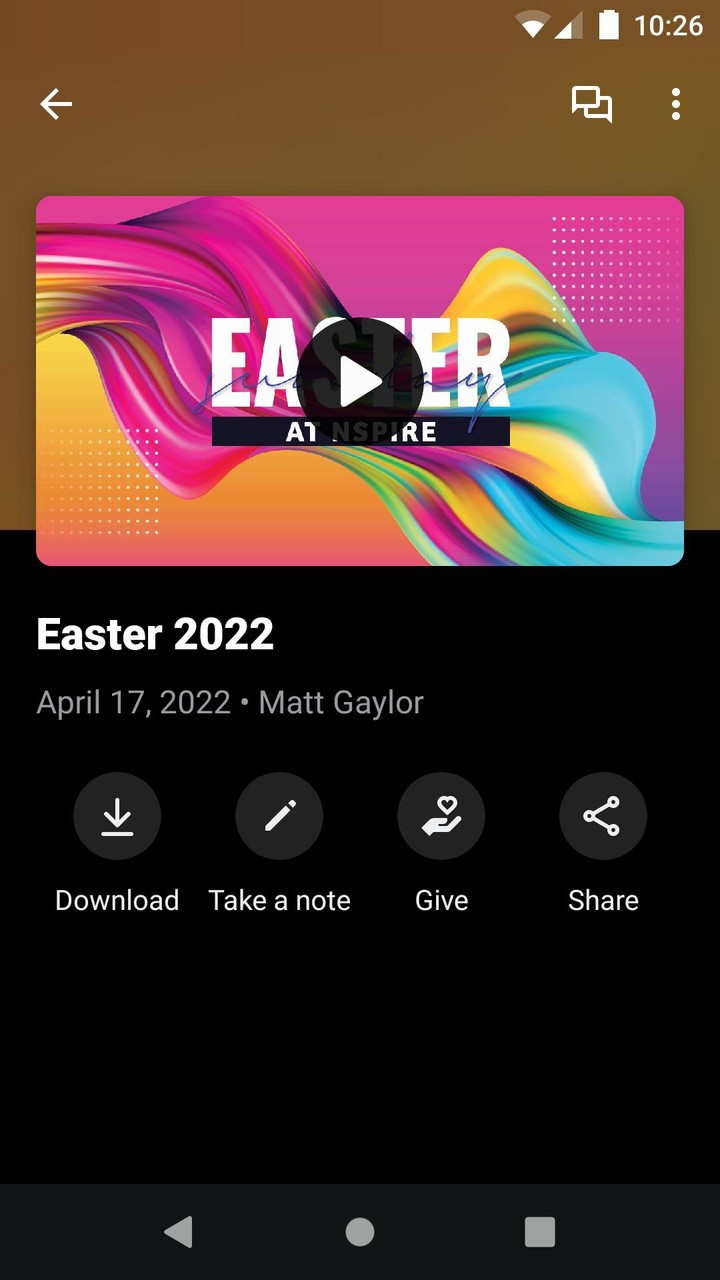Tap the back arrow
This screenshot has width=720, height=1280.
pos(56,104)
